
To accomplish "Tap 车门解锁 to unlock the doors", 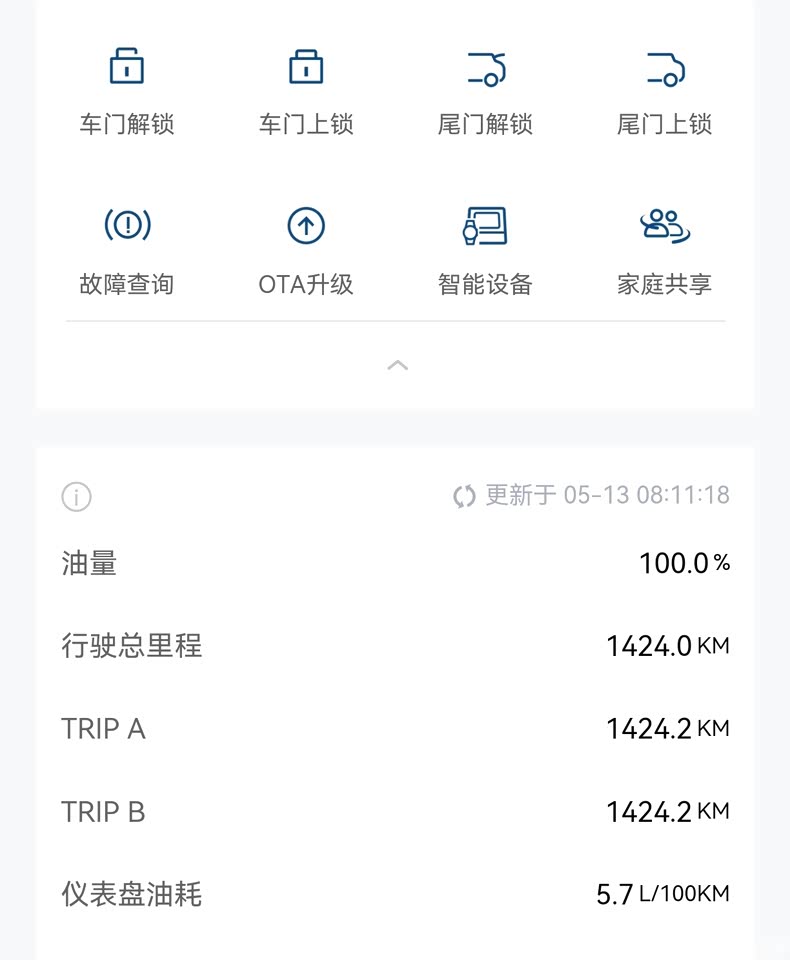I will coord(127,90).
